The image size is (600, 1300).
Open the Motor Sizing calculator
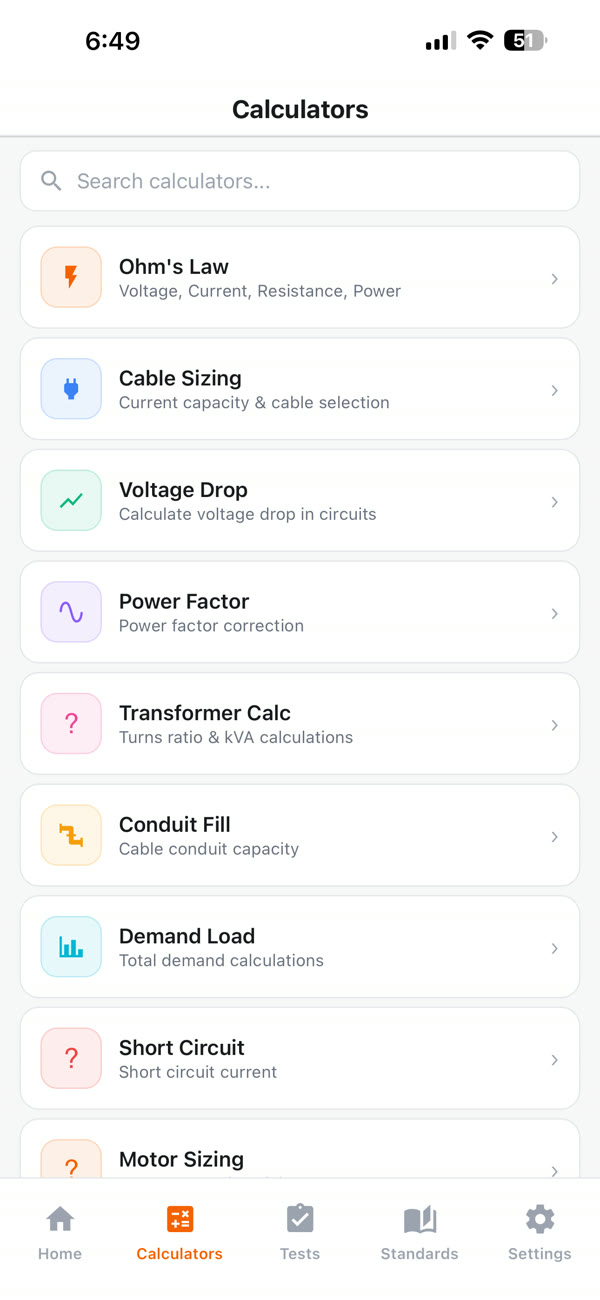point(300,1158)
